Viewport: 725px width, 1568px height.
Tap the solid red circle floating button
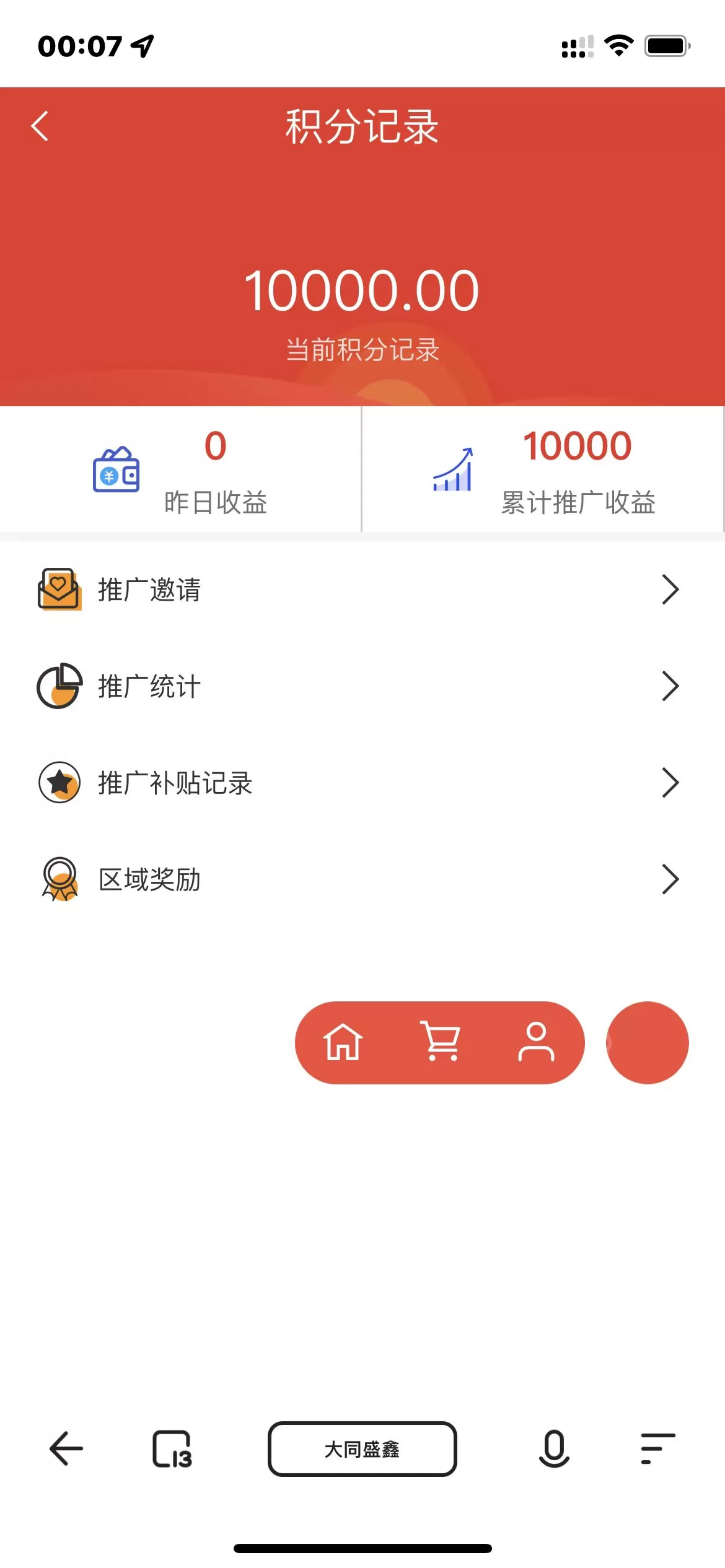[646, 1042]
